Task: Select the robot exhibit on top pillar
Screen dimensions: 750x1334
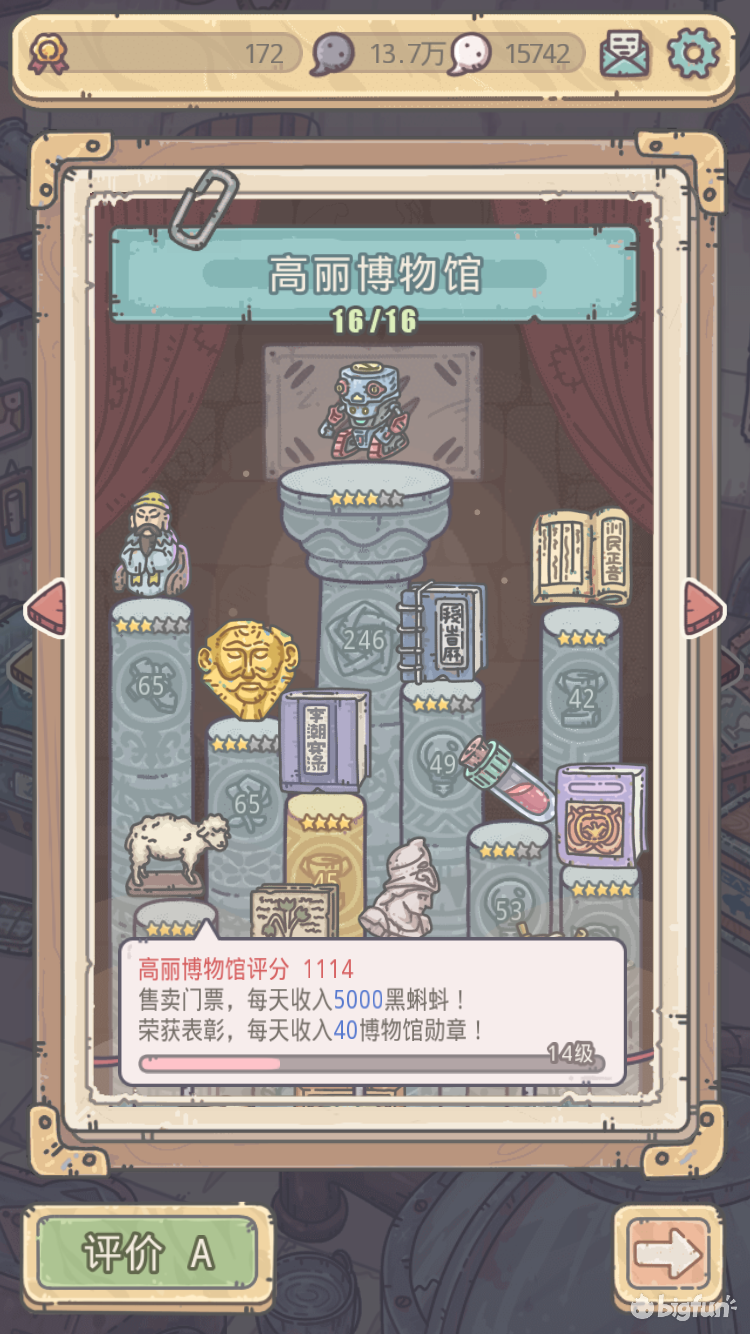Action: point(364,410)
